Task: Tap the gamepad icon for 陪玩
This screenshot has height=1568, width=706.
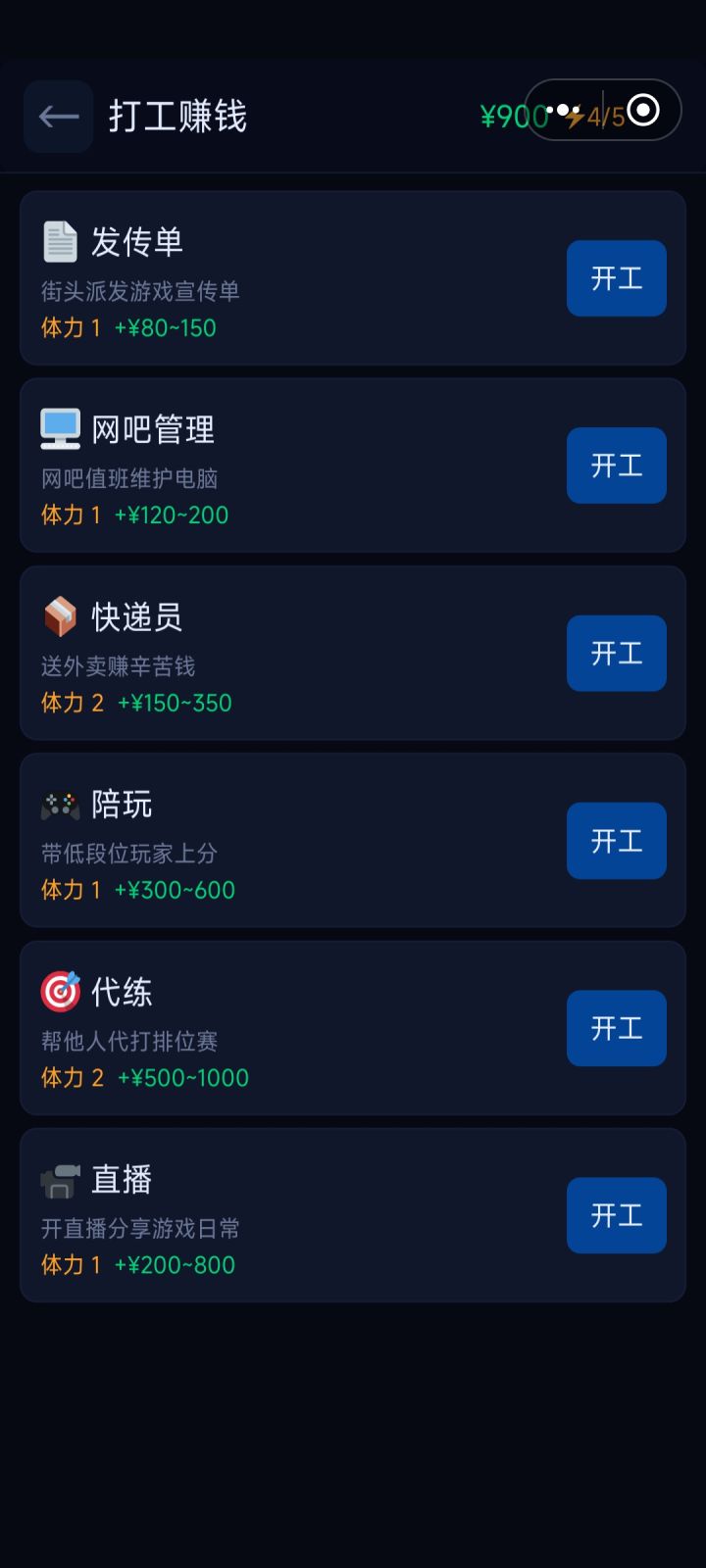Action: (x=61, y=802)
